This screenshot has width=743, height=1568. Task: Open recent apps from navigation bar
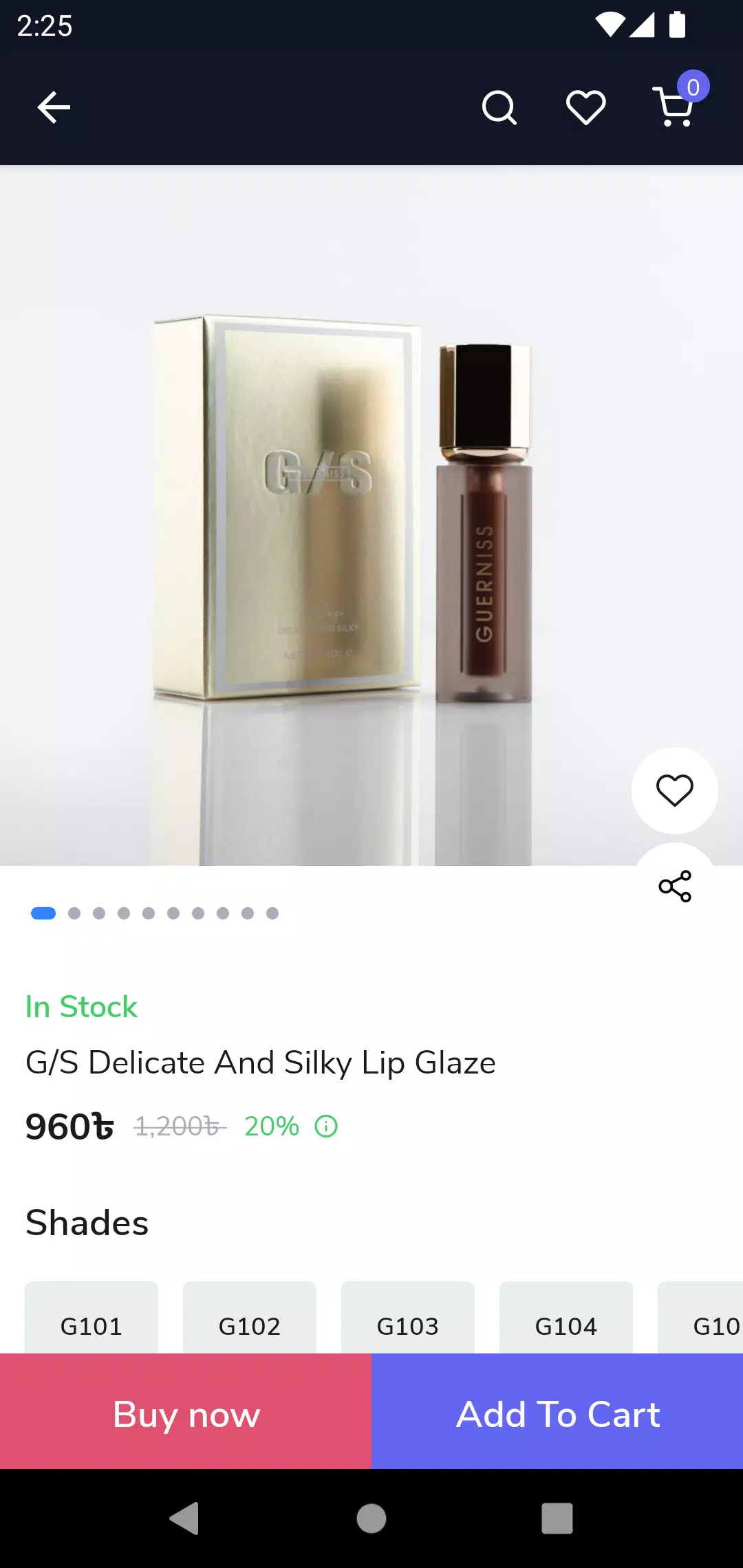(x=557, y=1518)
